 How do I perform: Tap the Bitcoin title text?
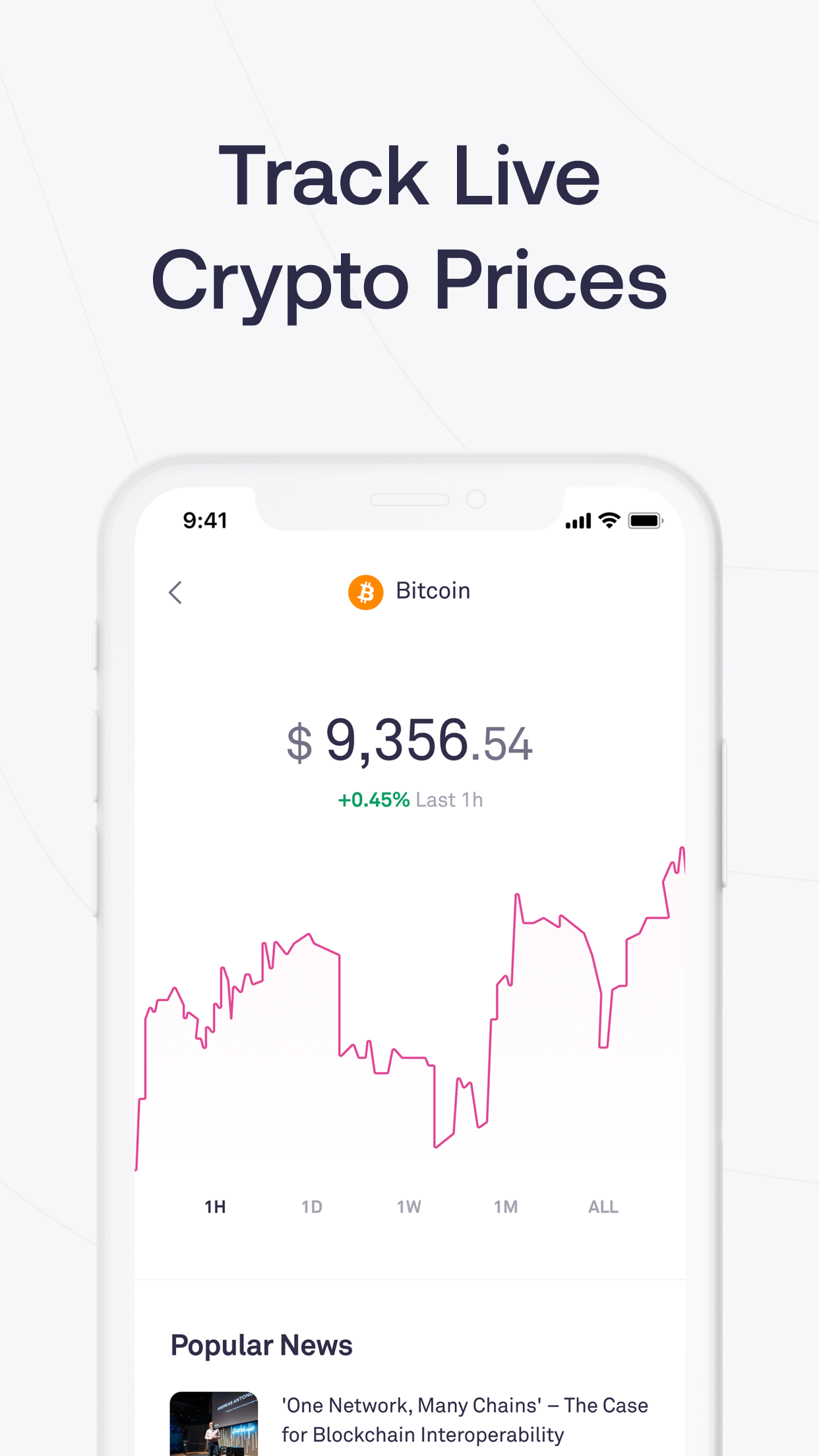[x=432, y=591]
